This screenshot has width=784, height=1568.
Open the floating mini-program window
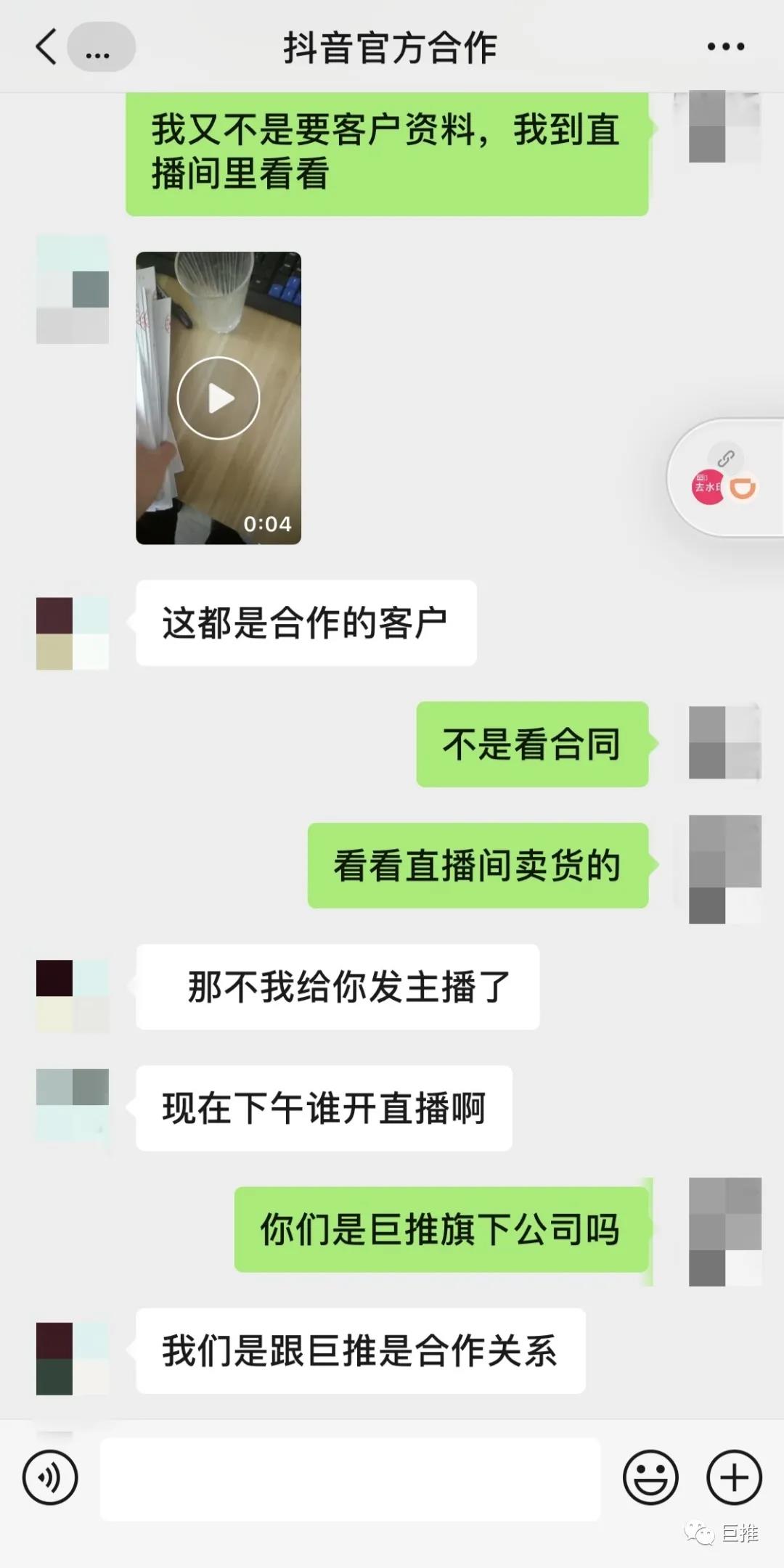tap(726, 479)
